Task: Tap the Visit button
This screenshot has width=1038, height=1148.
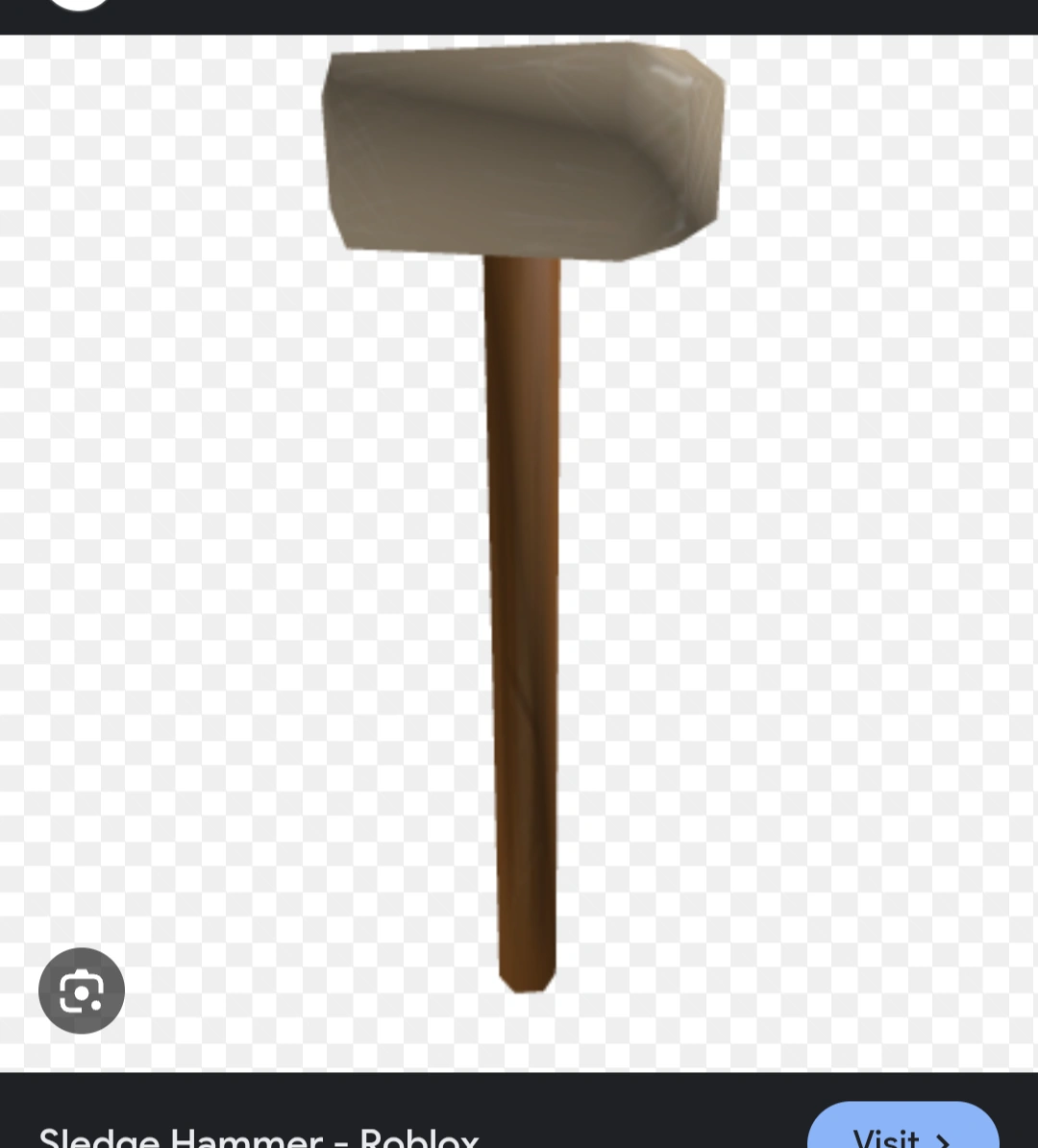Action: [x=902, y=1132]
